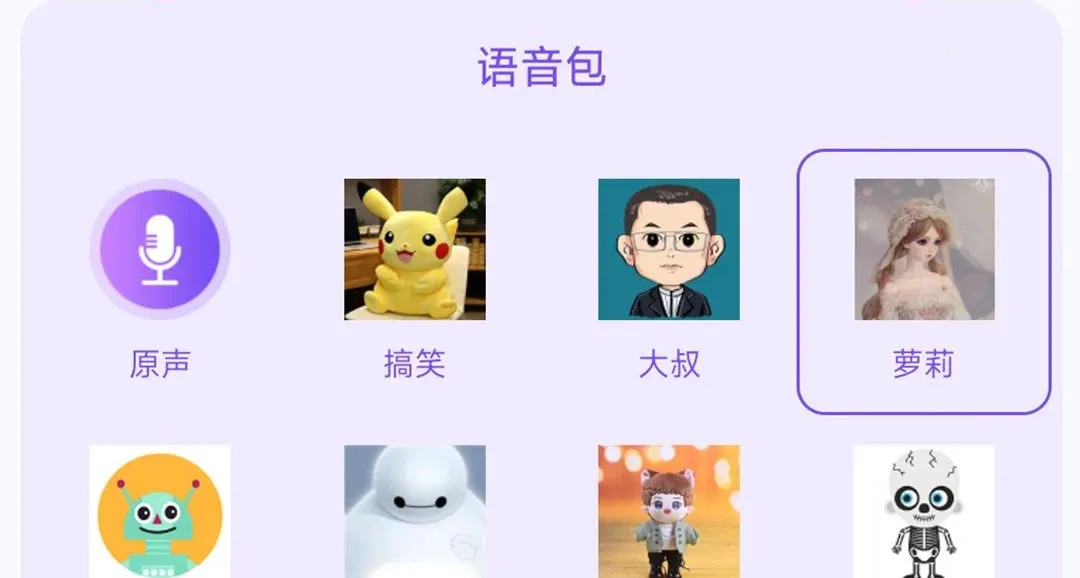Pick the boy doll voice pack
Screen dimensions: 1080x578
669,511
